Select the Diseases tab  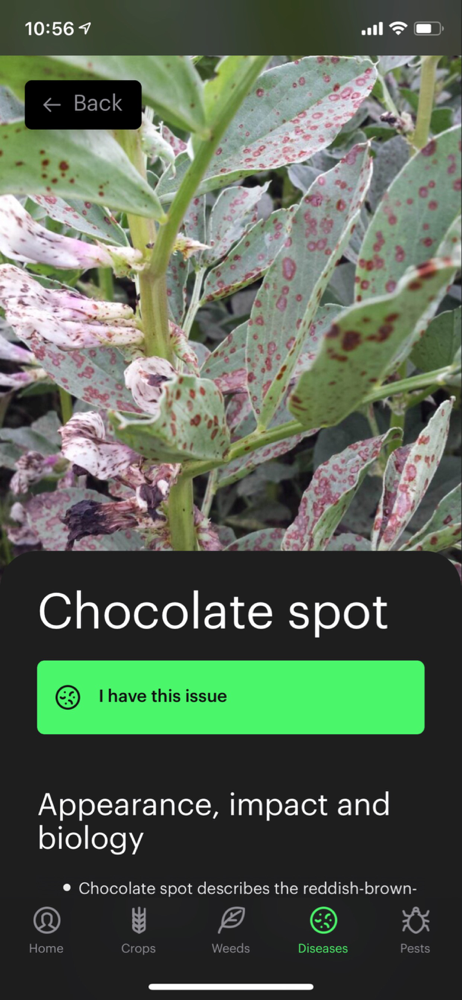pyautogui.click(x=323, y=930)
